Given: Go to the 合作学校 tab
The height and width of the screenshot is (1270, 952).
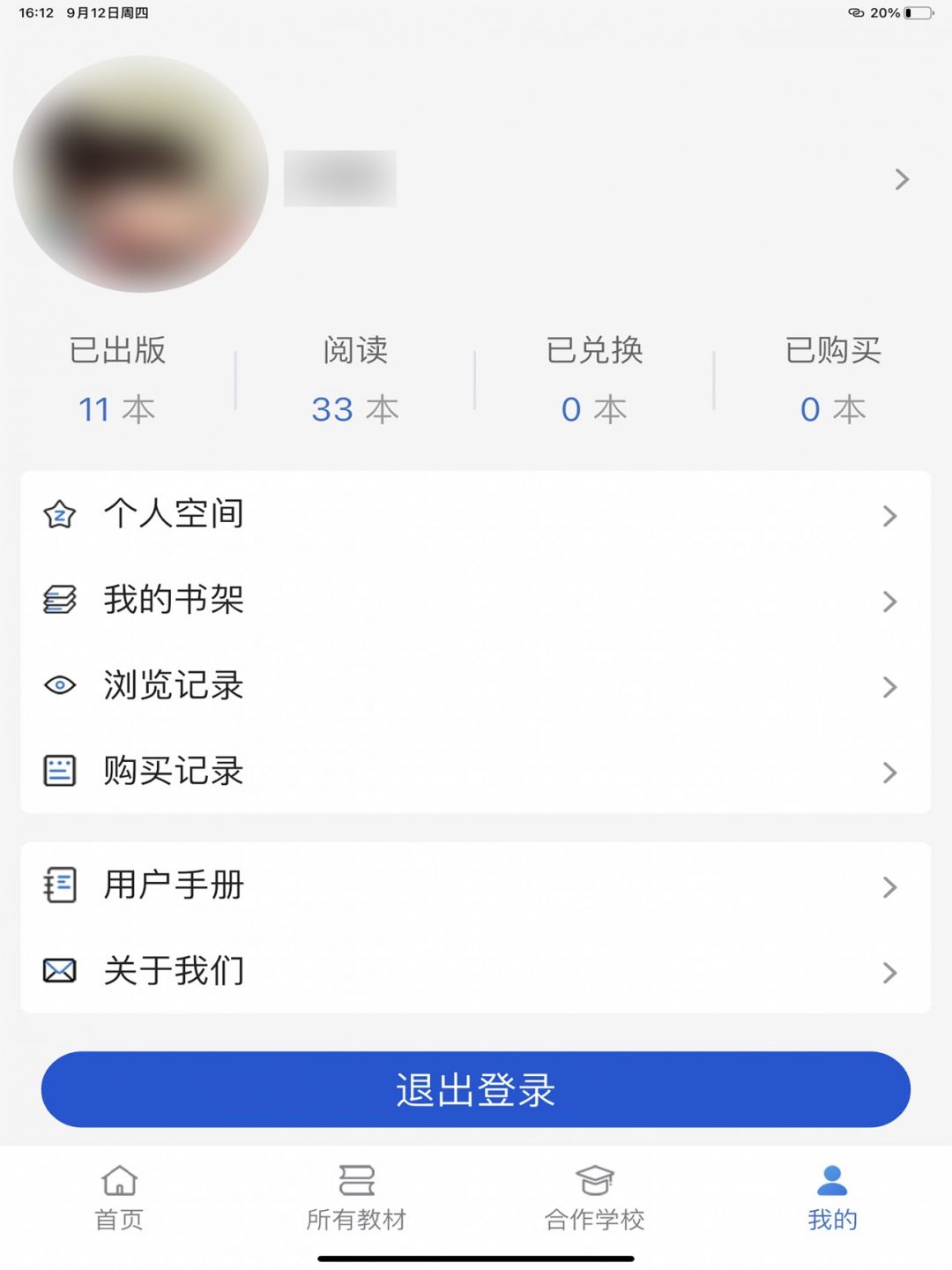Looking at the screenshot, I should (x=595, y=1198).
